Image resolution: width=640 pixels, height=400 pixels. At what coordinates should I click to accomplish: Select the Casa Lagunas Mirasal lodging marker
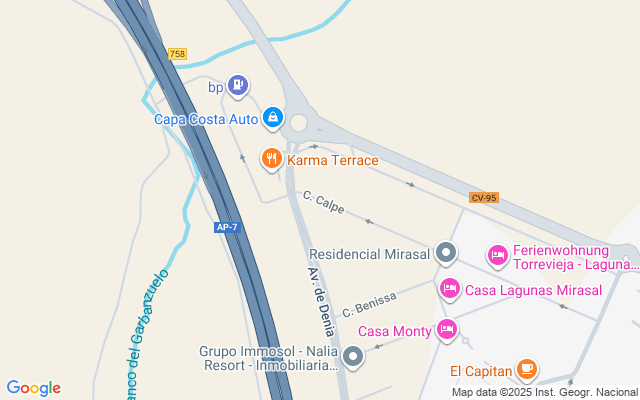450,290
